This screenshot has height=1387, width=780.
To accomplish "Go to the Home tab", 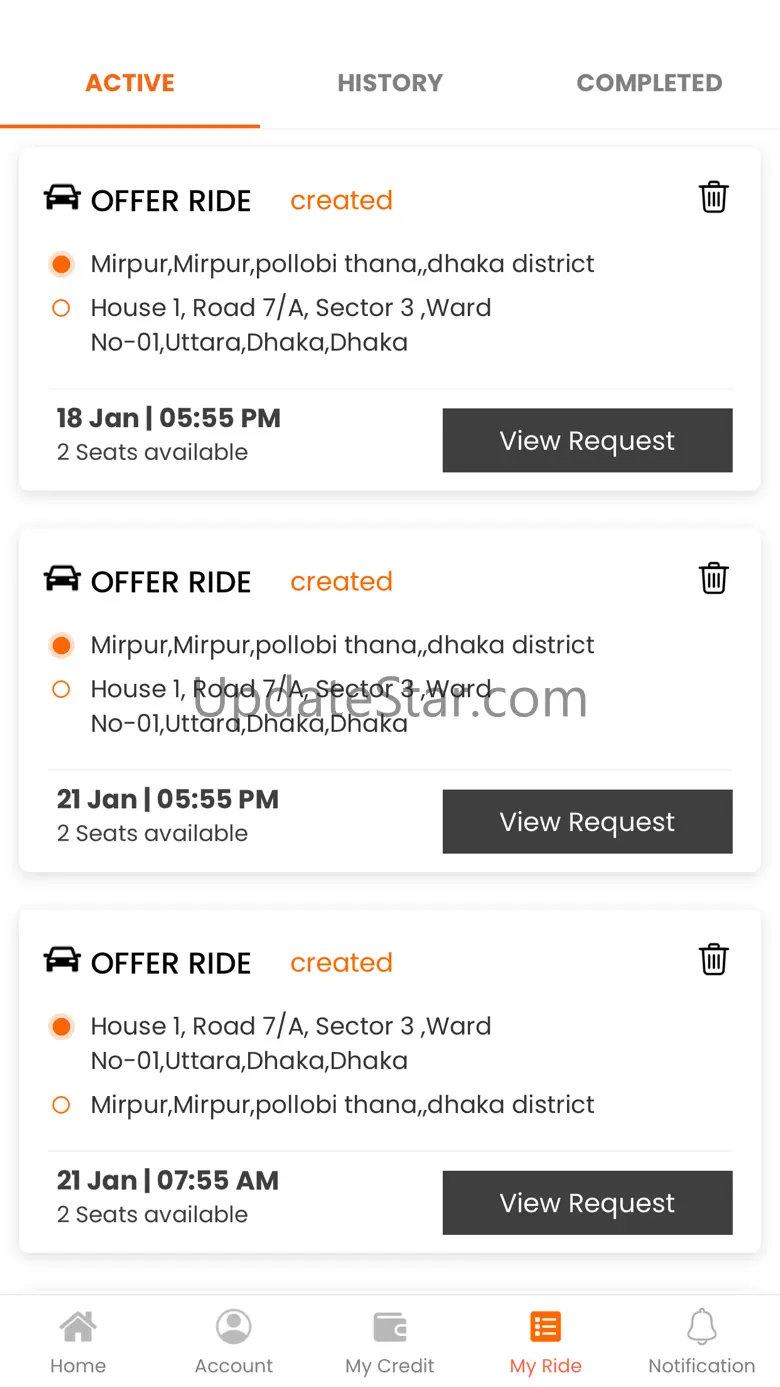I will coord(78,1342).
